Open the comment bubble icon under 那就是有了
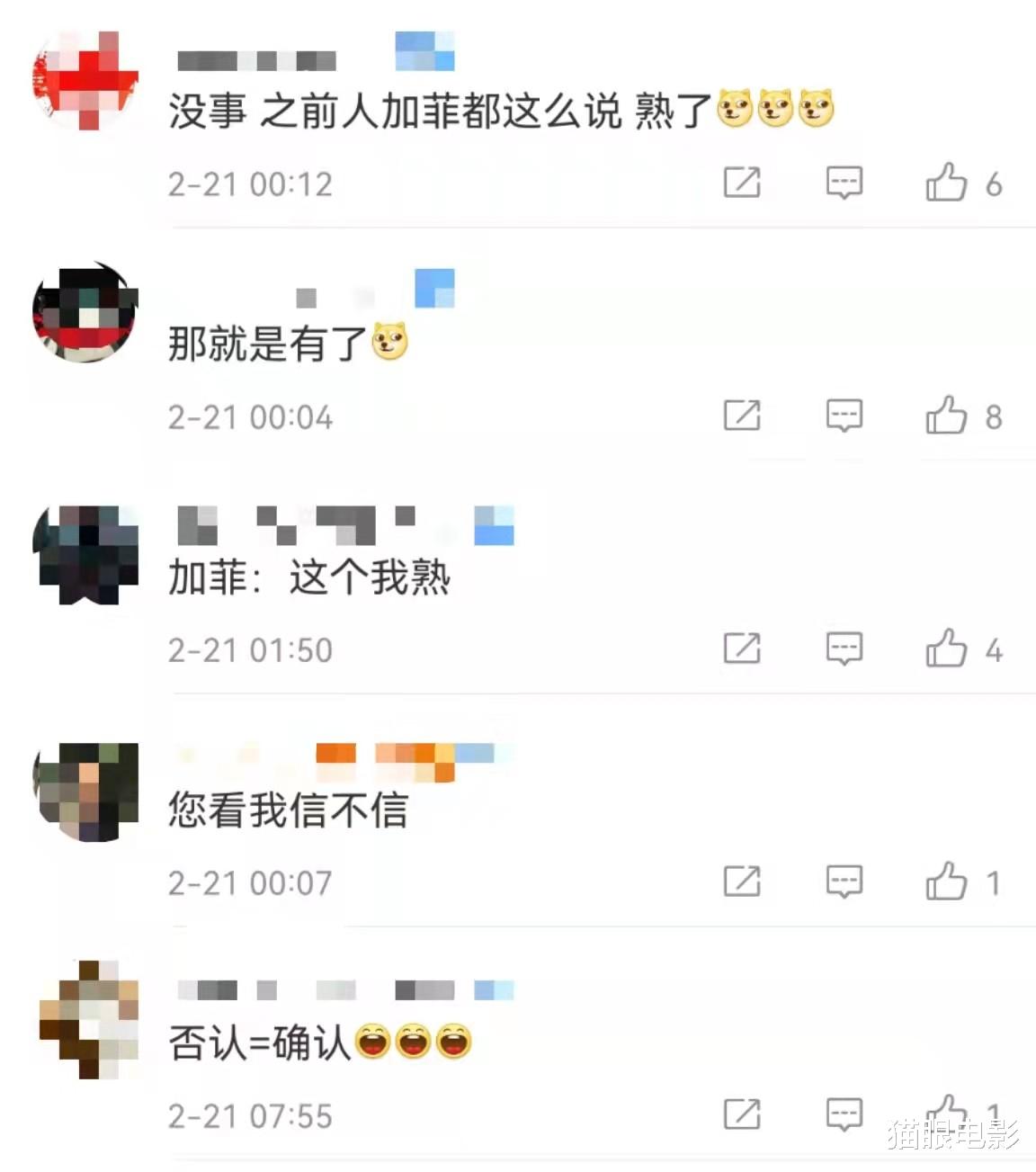The image size is (1036, 1172). (842, 415)
